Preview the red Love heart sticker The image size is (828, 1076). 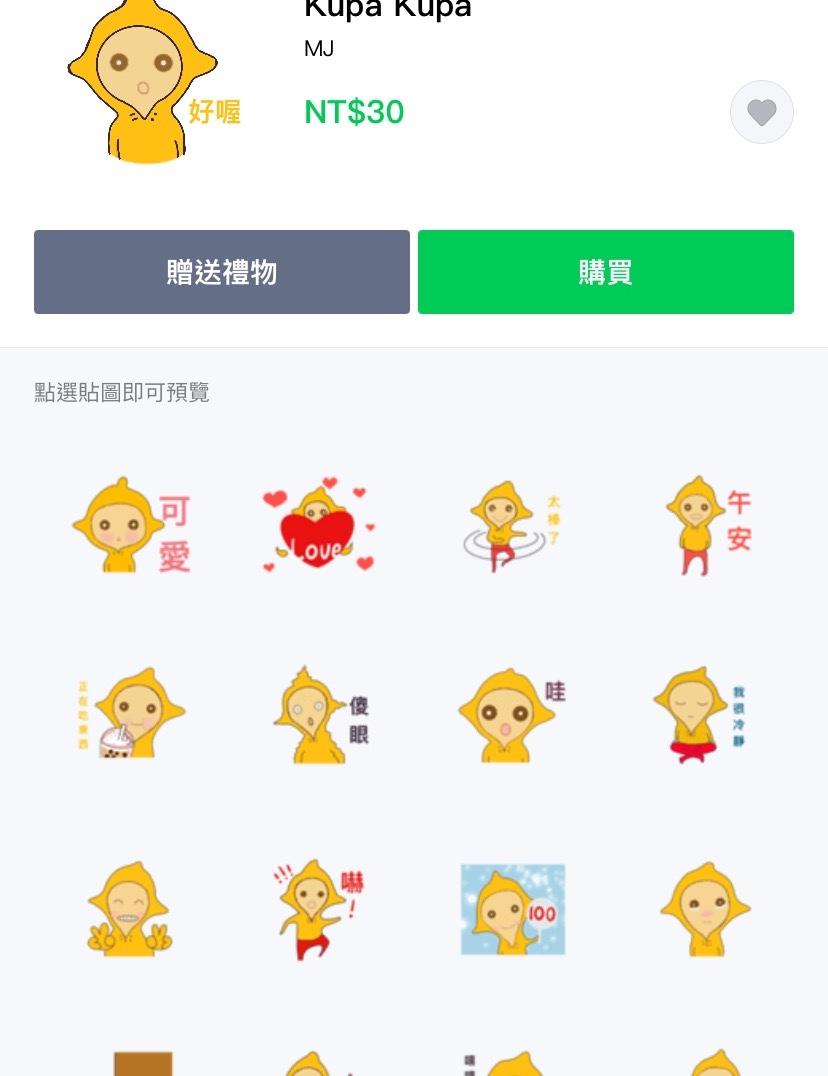(318, 527)
